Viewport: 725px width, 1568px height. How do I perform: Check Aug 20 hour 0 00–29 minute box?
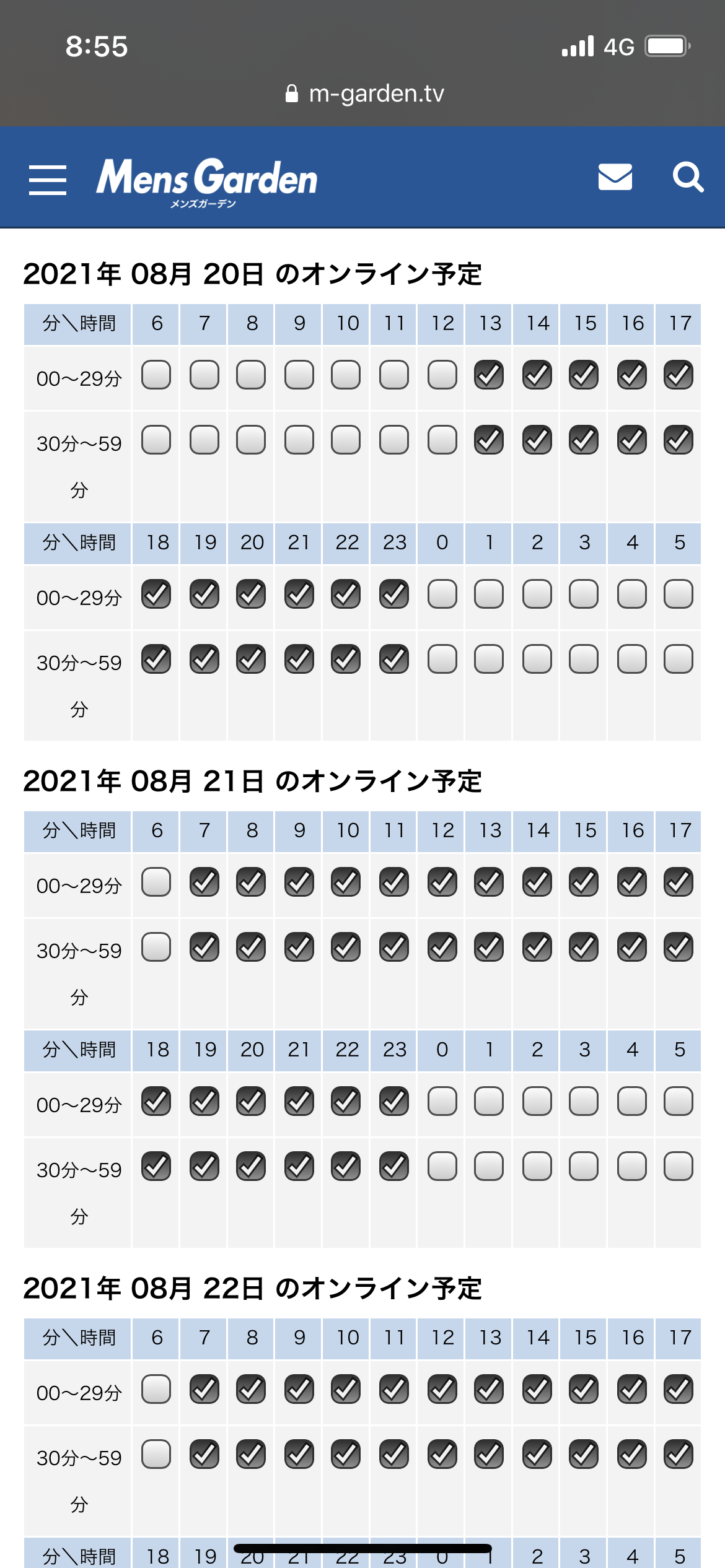pyautogui.click(x=442, y=595)
